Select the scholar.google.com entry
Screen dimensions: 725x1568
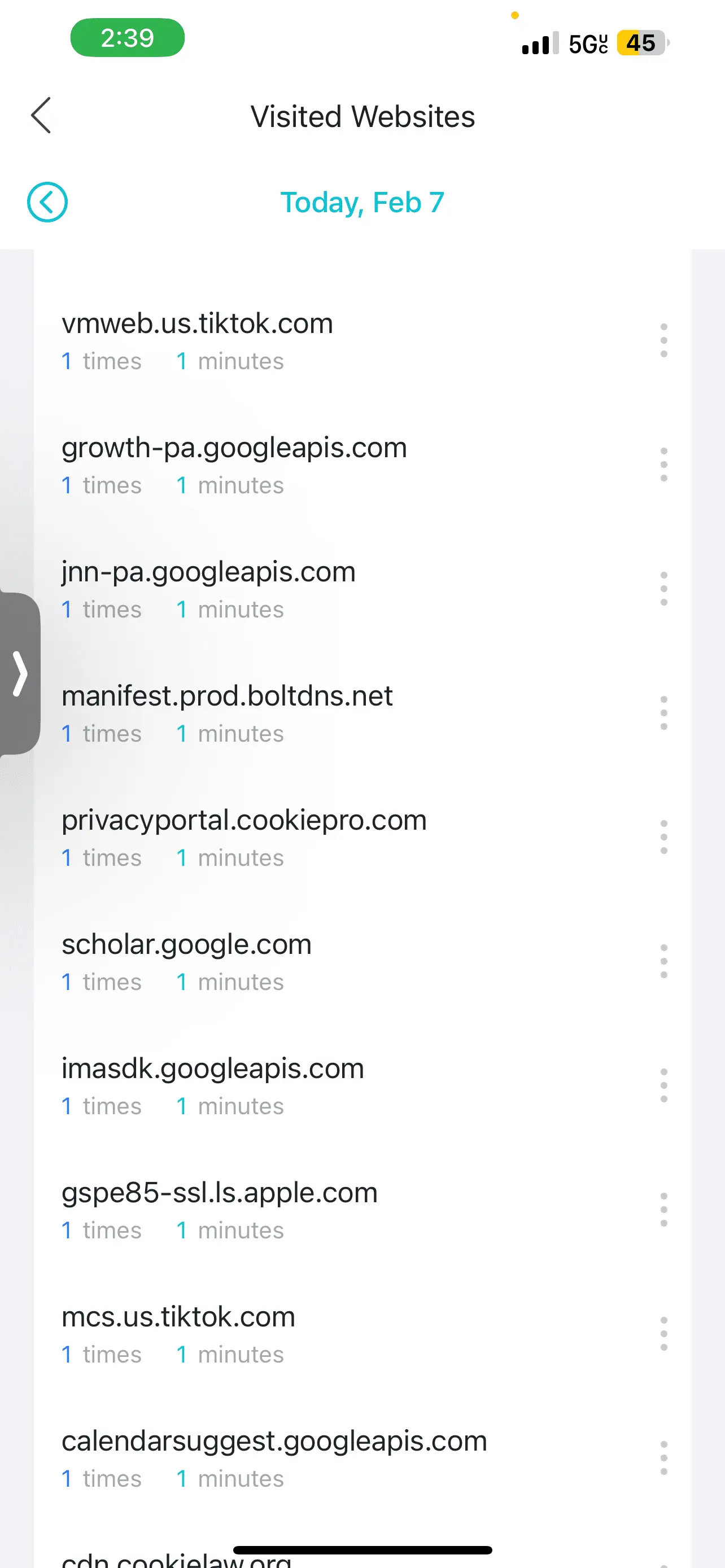(x=186, y=944)
